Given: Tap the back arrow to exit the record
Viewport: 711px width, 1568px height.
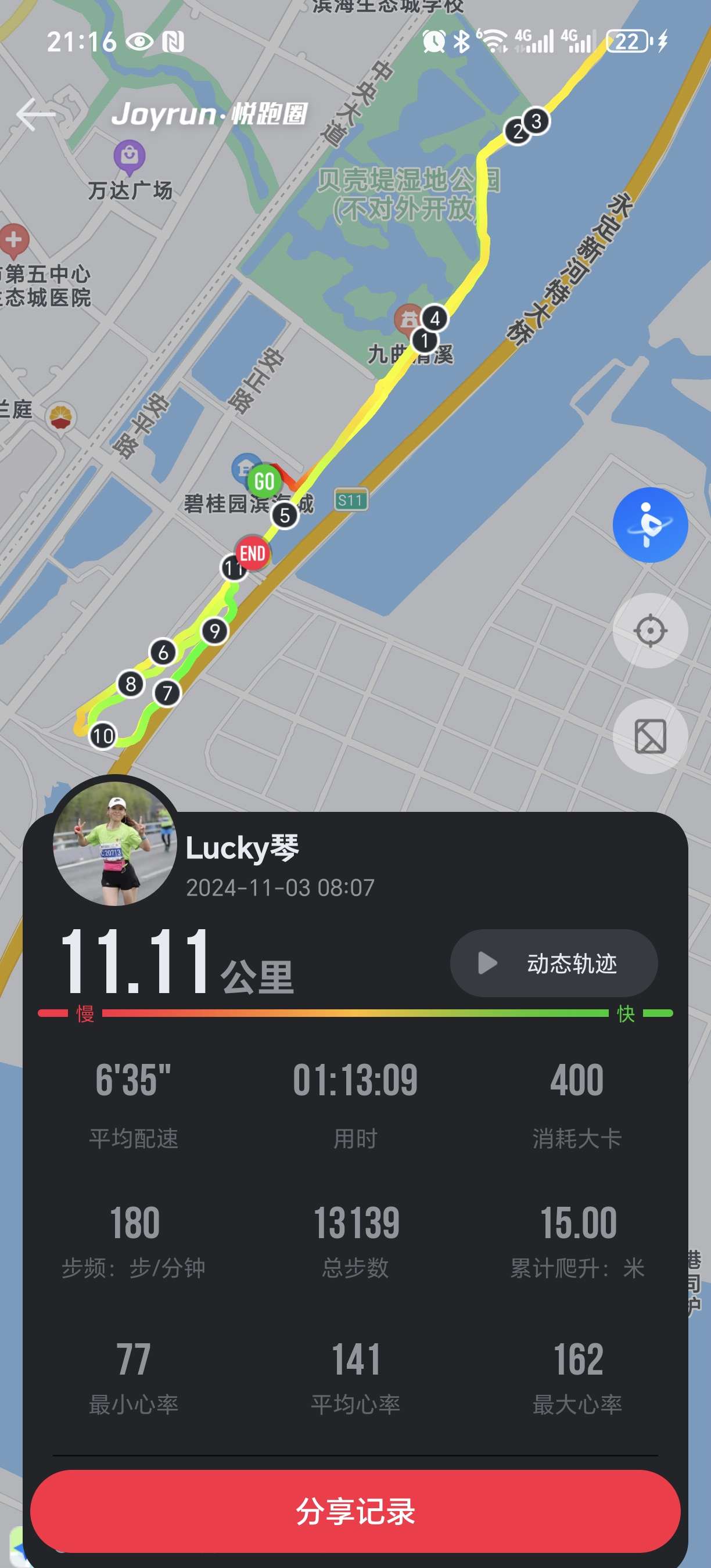Looking at the screenshot, I should pyautogui.click(x=37, y=114).
